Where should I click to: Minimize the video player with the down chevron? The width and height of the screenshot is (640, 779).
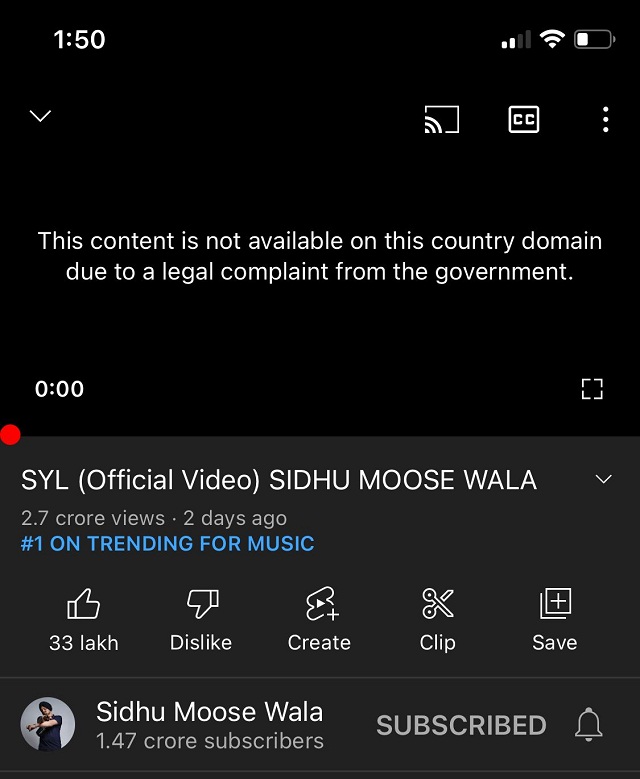point(40,116)
